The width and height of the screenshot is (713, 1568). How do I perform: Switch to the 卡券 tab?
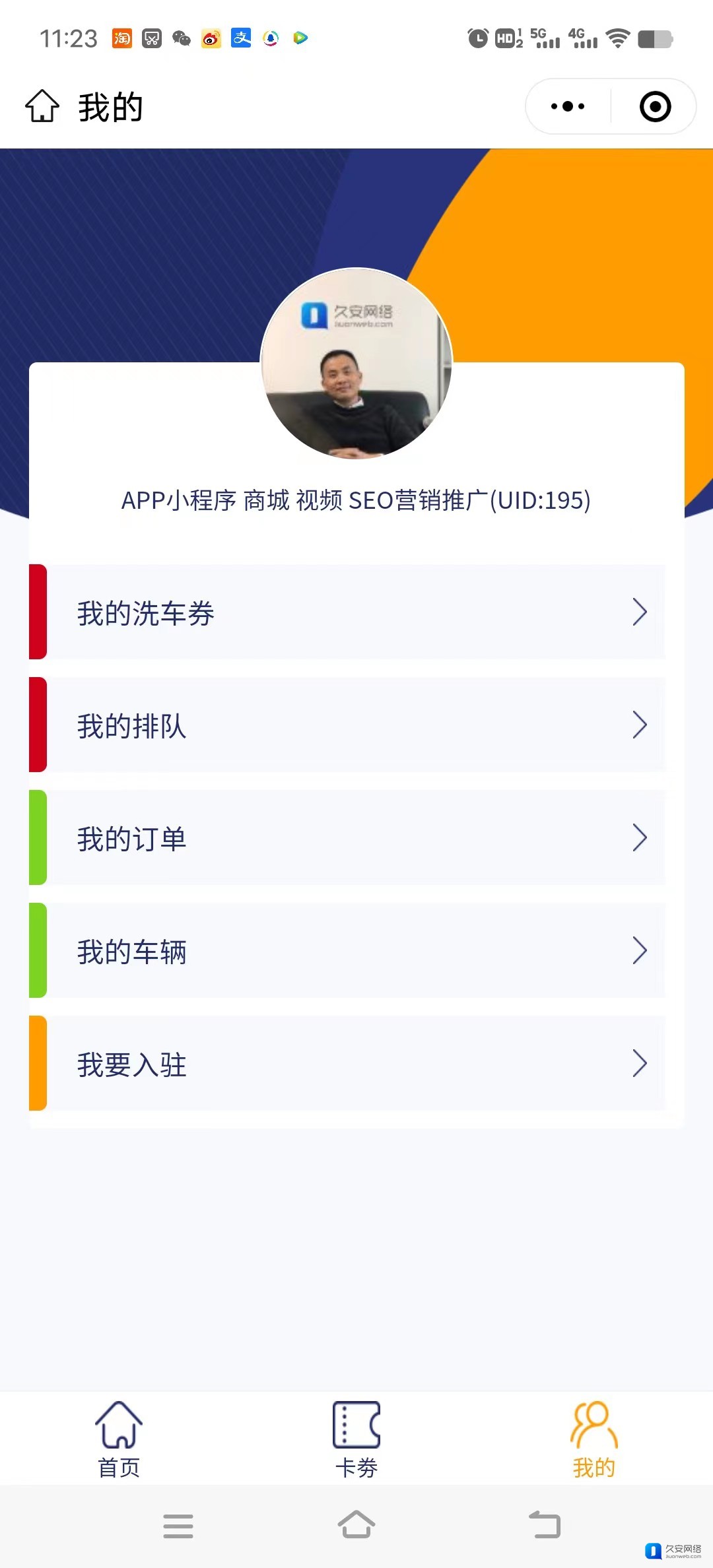coord(356,1440)
